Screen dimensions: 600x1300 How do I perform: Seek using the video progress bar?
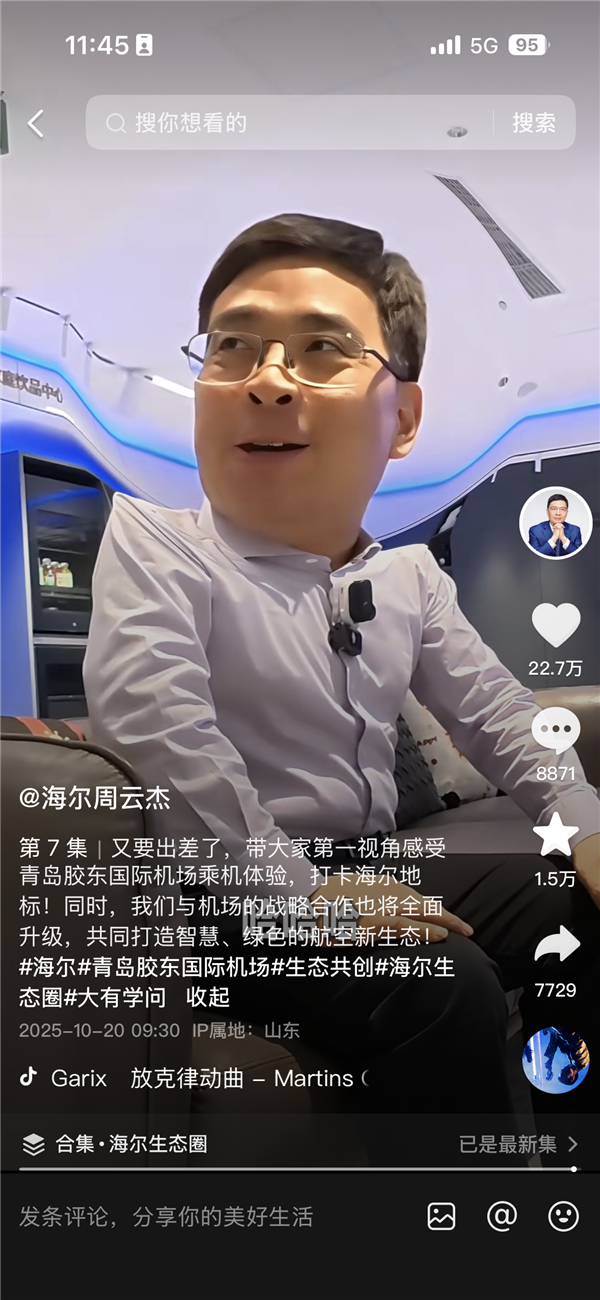click(300, 1169)
